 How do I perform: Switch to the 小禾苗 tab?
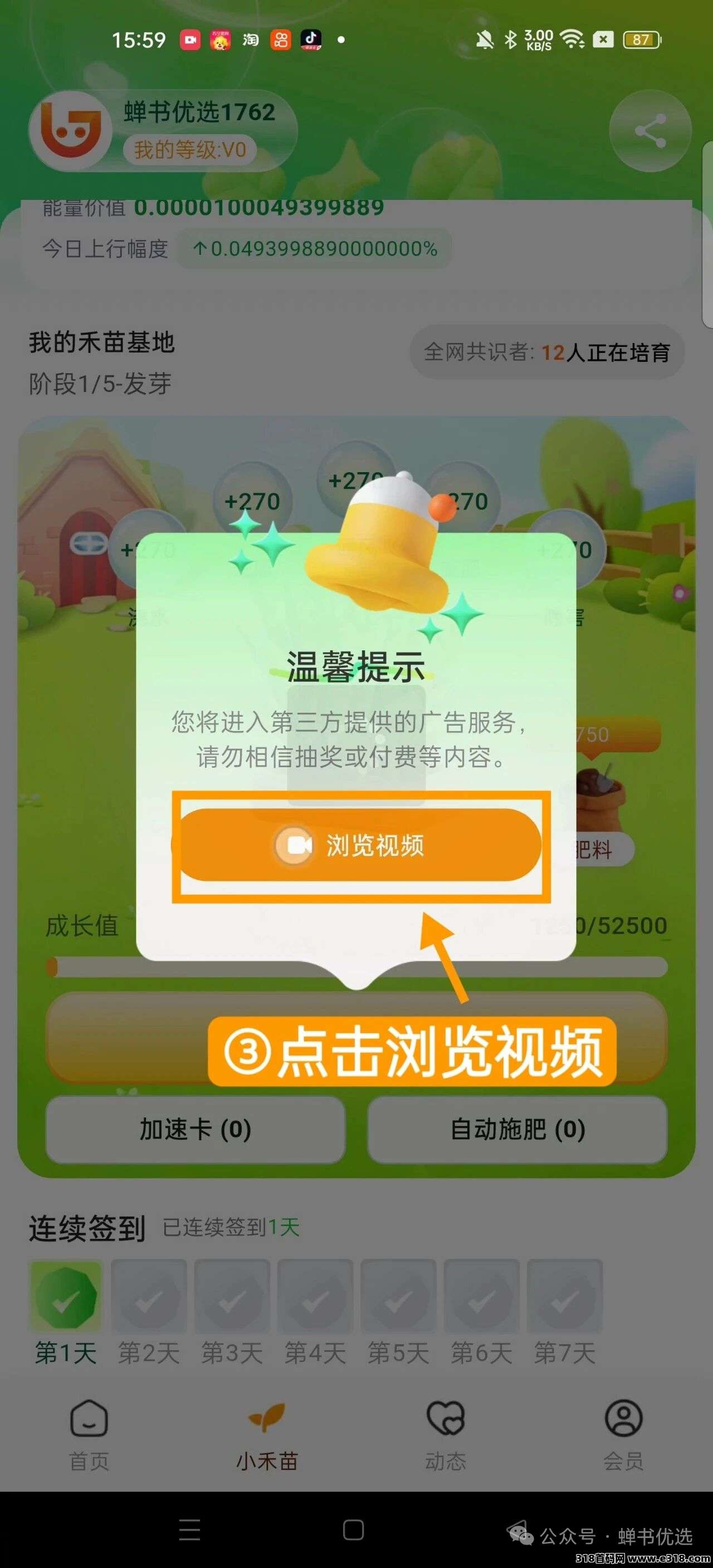267,1433
